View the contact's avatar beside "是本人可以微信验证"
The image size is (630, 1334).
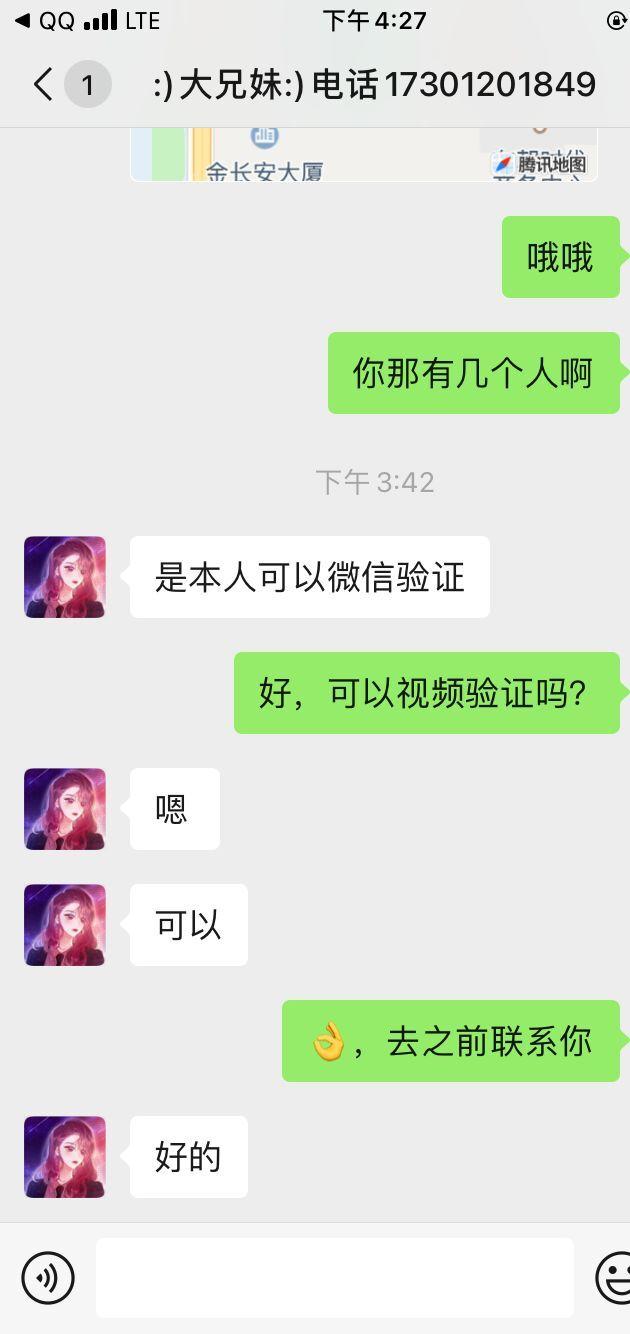coord(65,577)
